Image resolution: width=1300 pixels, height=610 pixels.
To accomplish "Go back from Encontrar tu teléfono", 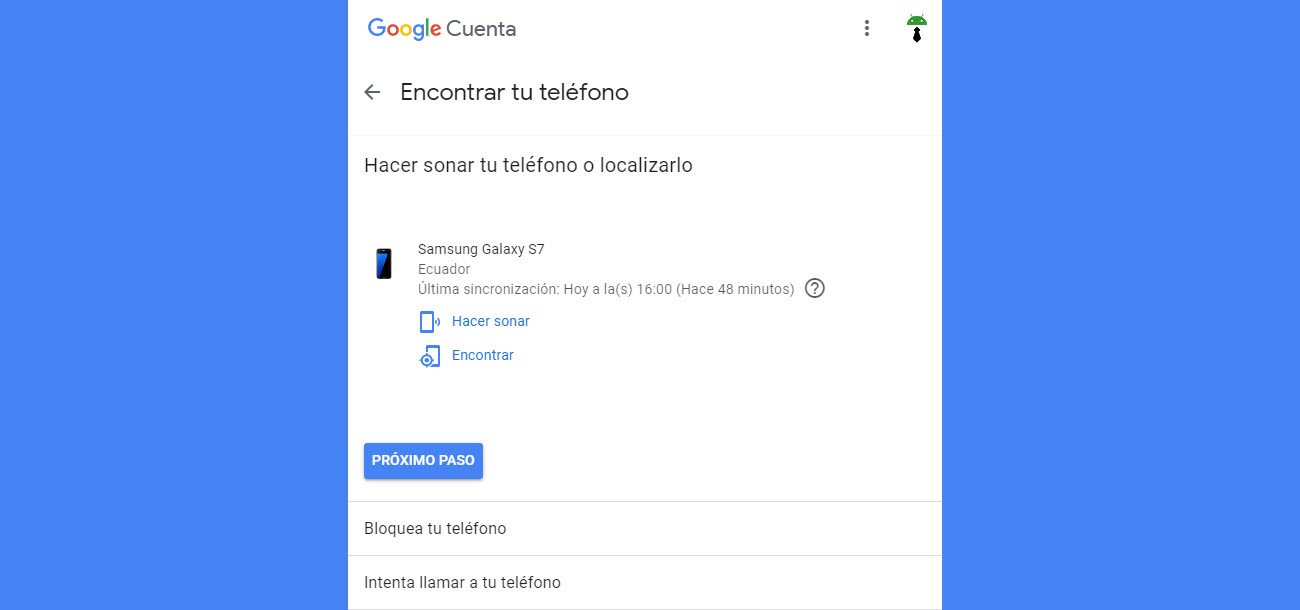I will (372, 92).
